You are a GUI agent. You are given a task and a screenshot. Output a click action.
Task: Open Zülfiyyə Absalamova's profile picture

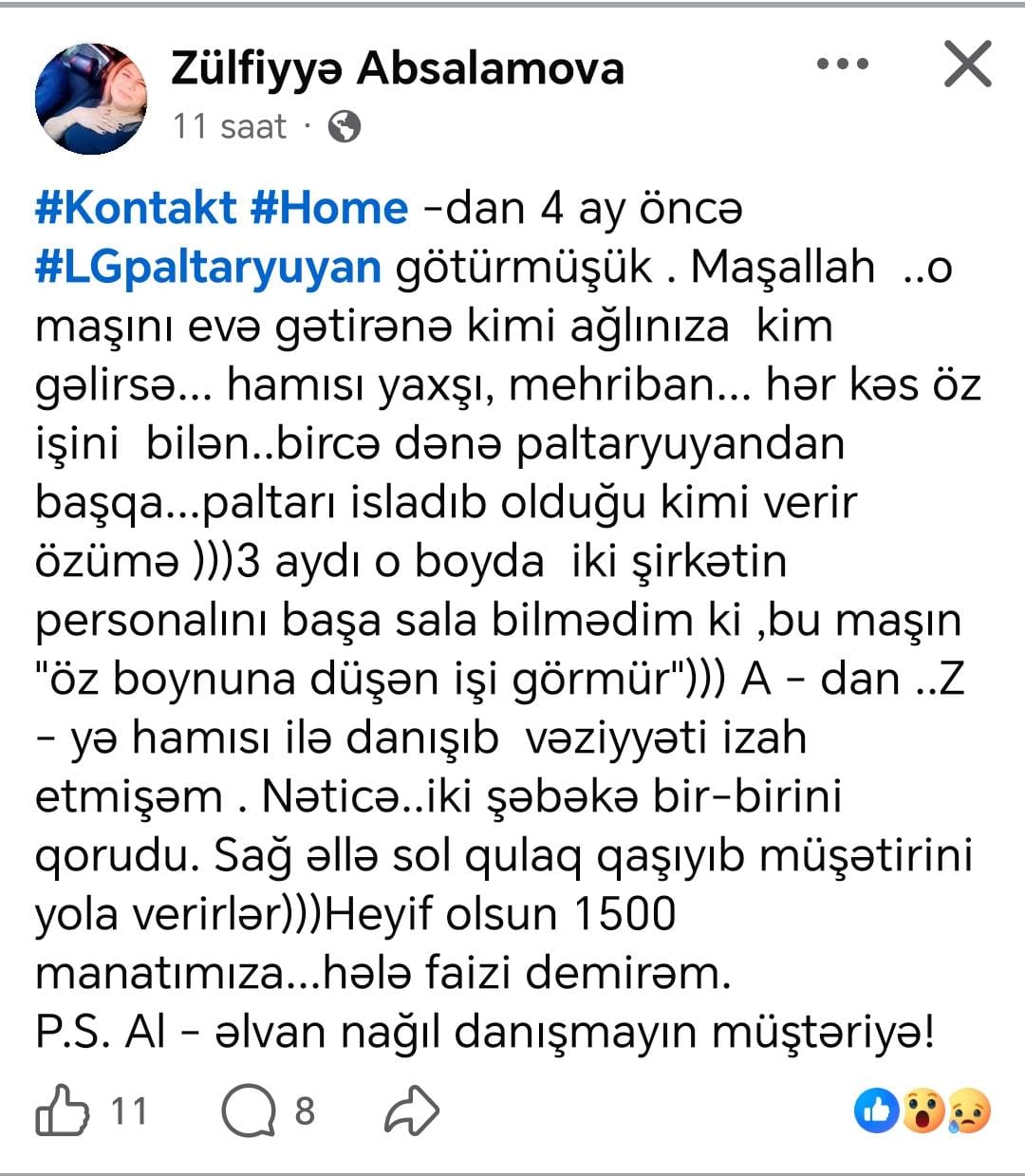(91, 98)
